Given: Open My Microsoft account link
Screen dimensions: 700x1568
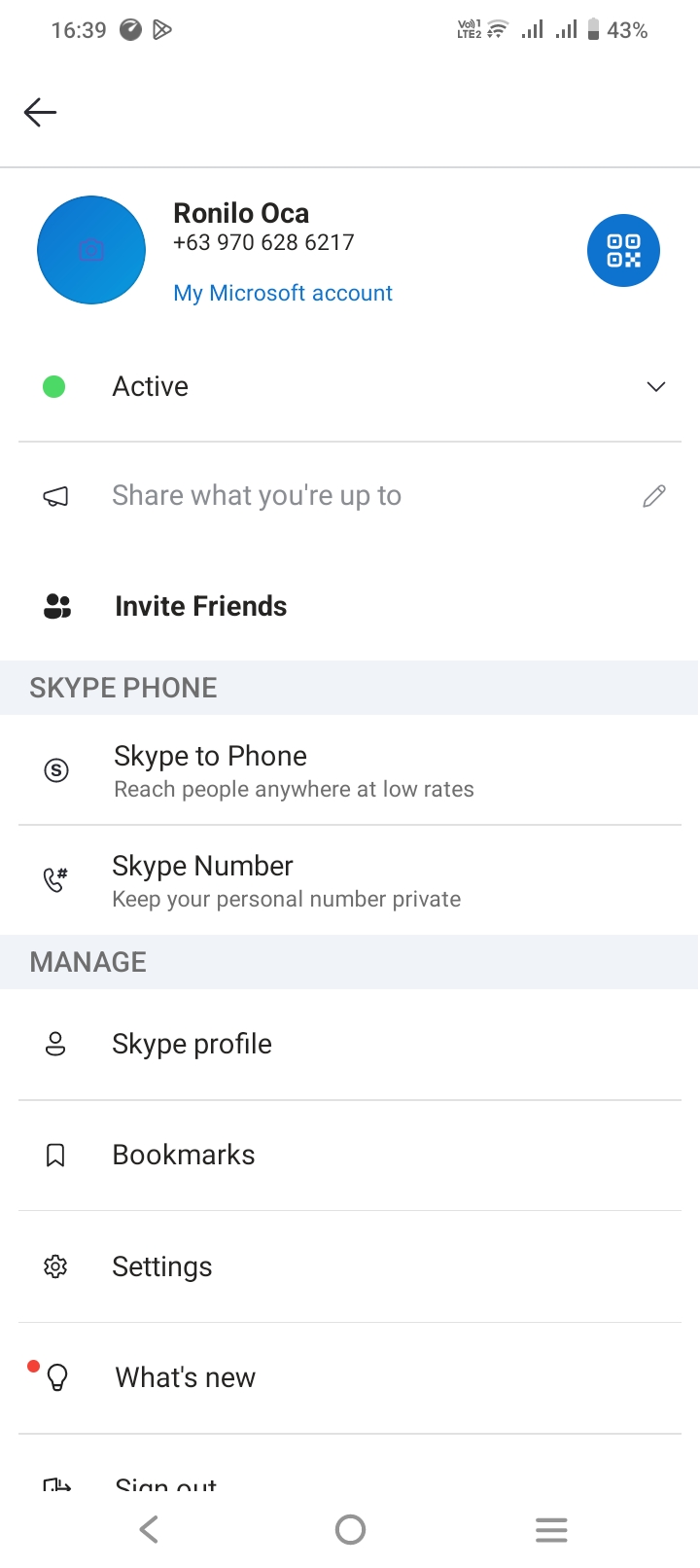Looking at the screenshot, I should (283, 293).
